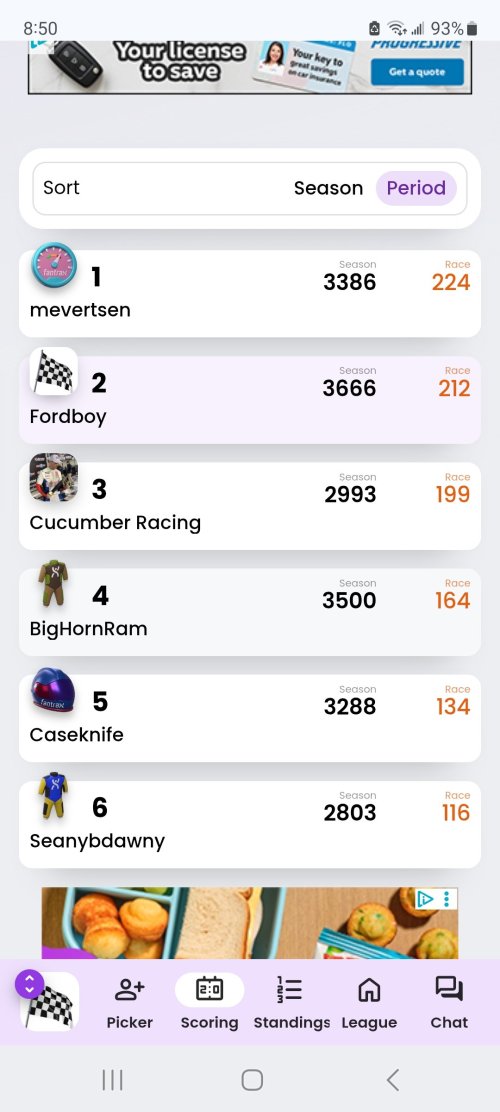Open Fordboy's team row
The width and height of the screenshot is (500, 1112).
[250, 399]
